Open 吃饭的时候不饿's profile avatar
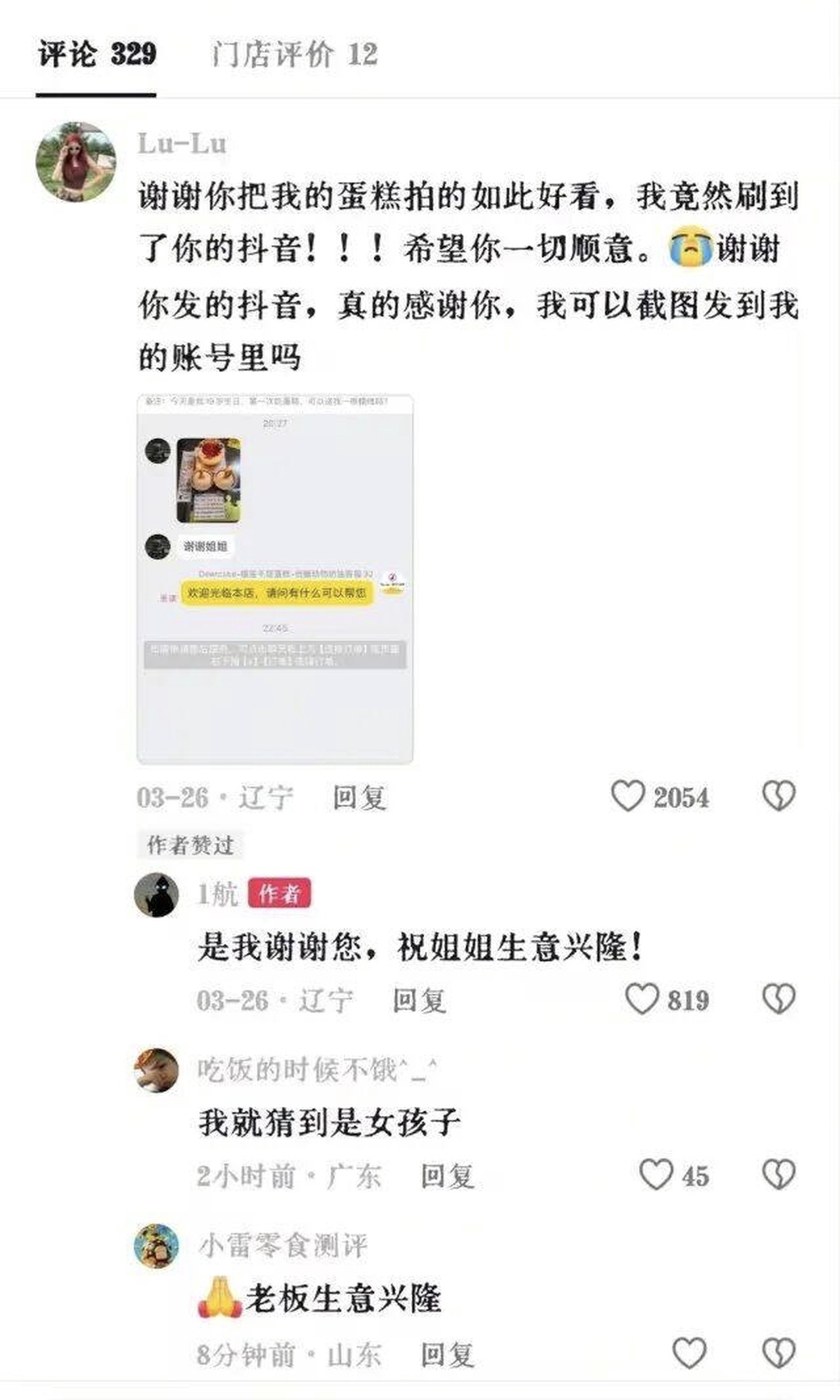Screen dimensions: 840x1400 156,1069
